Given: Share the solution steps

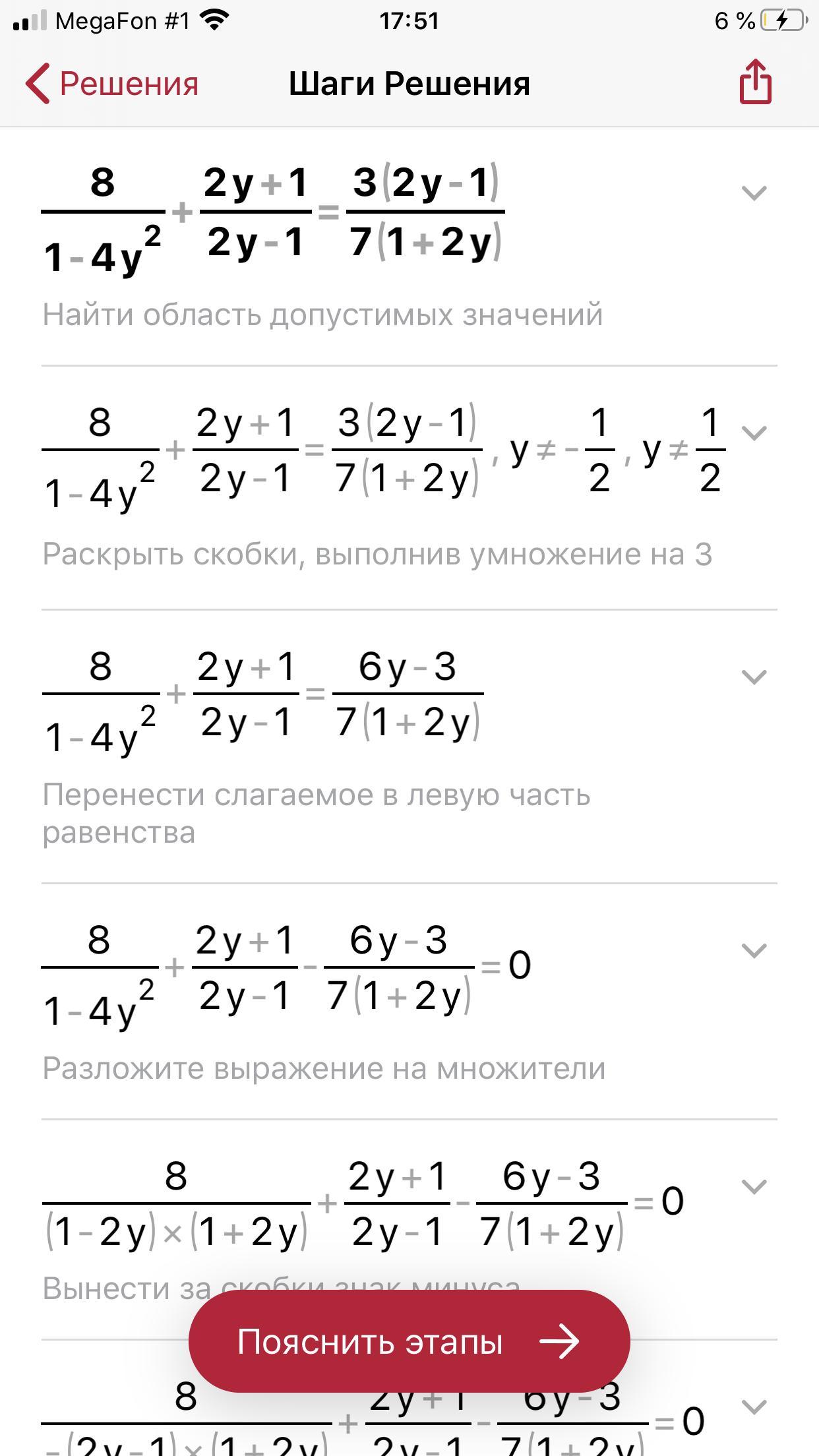Looking at the screenshot, I should click(755, 82).
